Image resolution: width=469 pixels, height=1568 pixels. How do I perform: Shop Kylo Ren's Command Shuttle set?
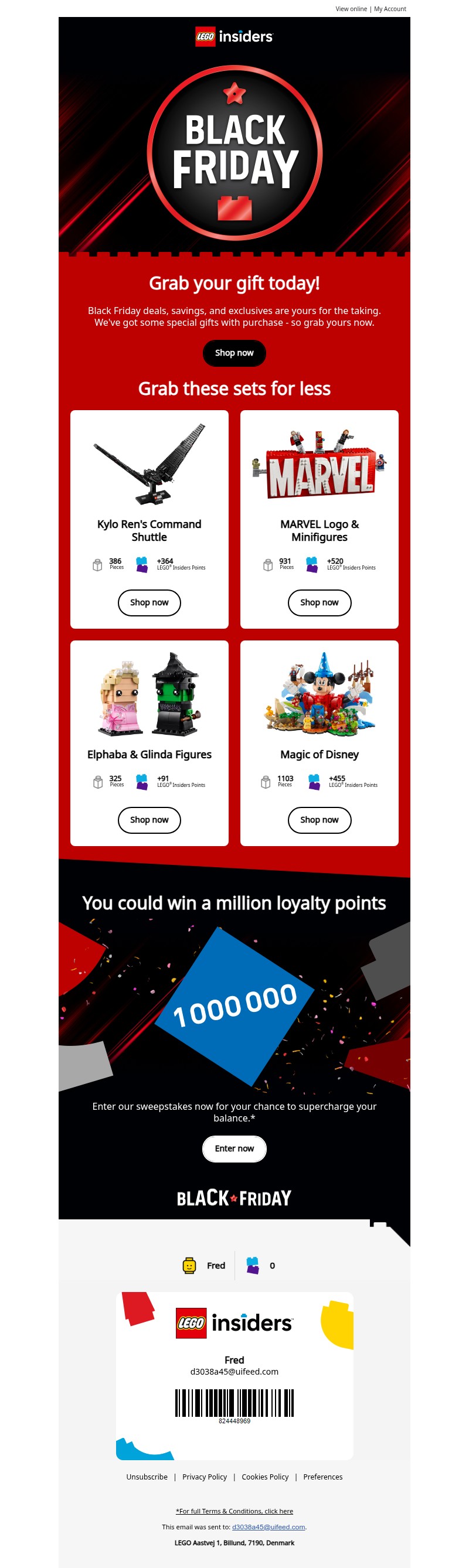pos(149,602)
